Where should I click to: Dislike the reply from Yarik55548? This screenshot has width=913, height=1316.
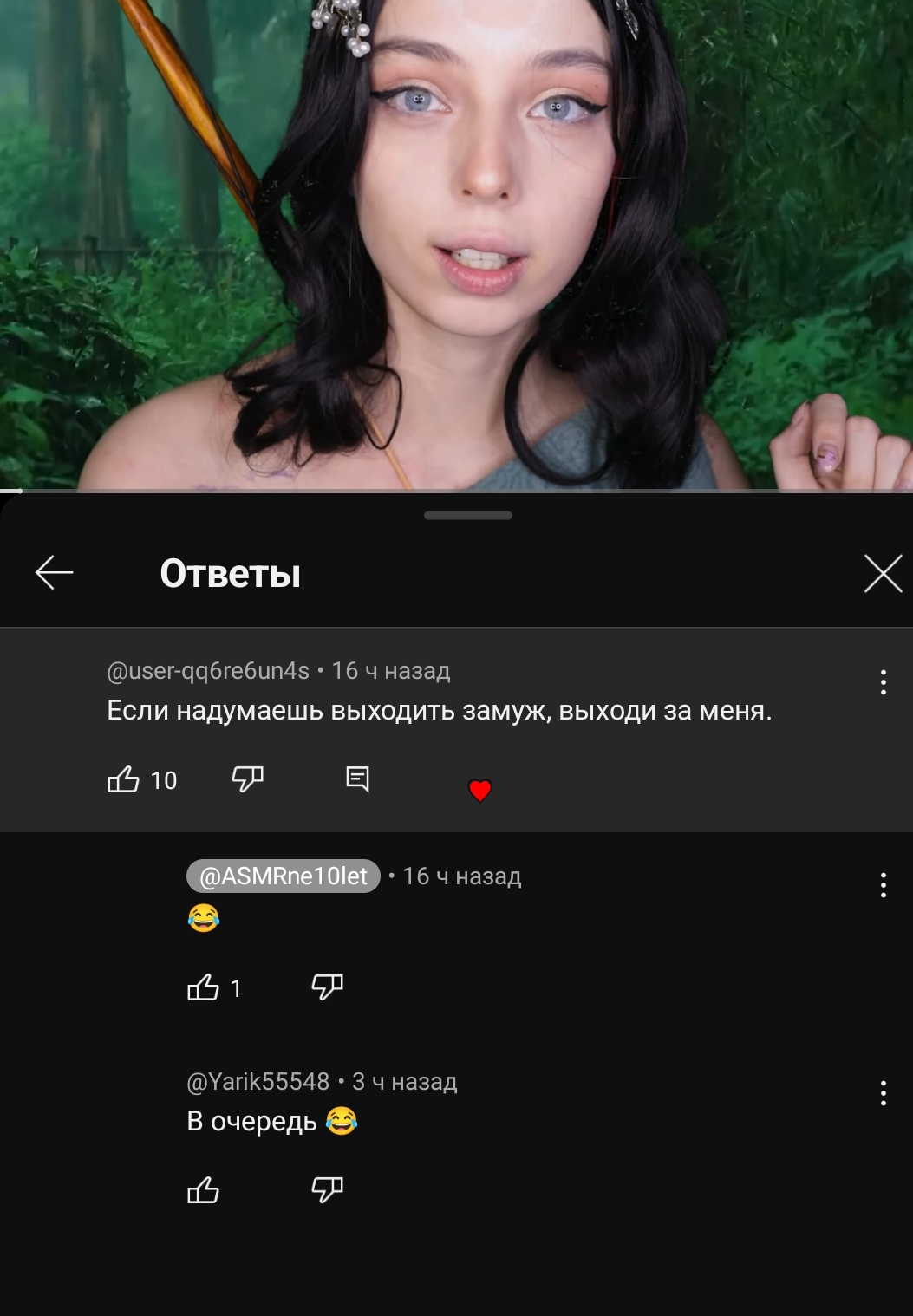[327, 1190]
